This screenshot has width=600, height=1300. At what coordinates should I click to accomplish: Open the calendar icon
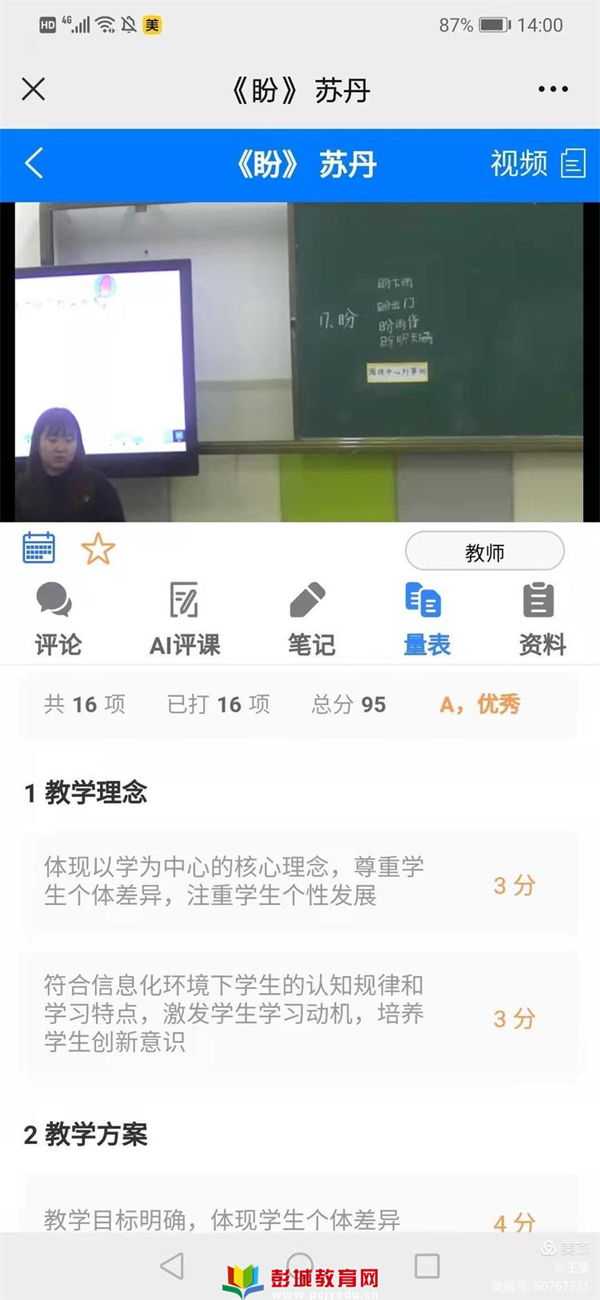coord(39,548)
